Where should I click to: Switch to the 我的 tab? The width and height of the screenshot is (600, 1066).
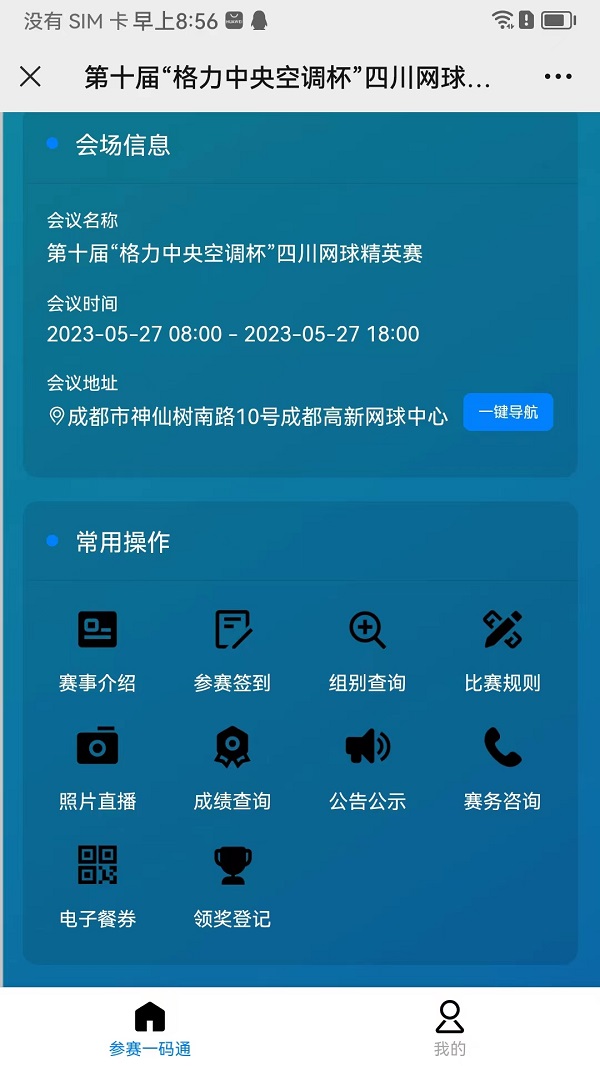point(450,1028)
